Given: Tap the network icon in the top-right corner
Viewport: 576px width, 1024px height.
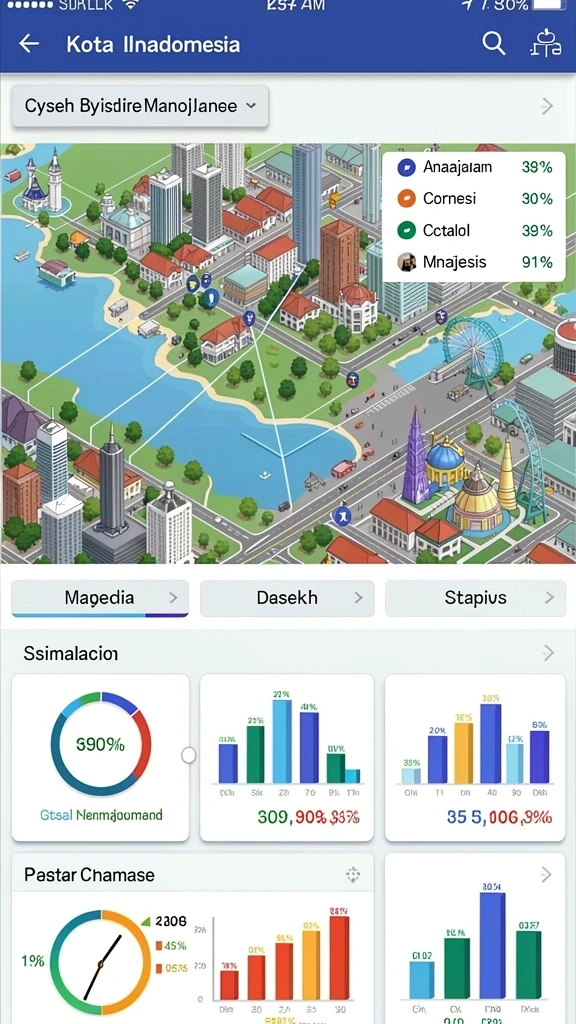Looking at the screenshot, I should pos(545,44).
